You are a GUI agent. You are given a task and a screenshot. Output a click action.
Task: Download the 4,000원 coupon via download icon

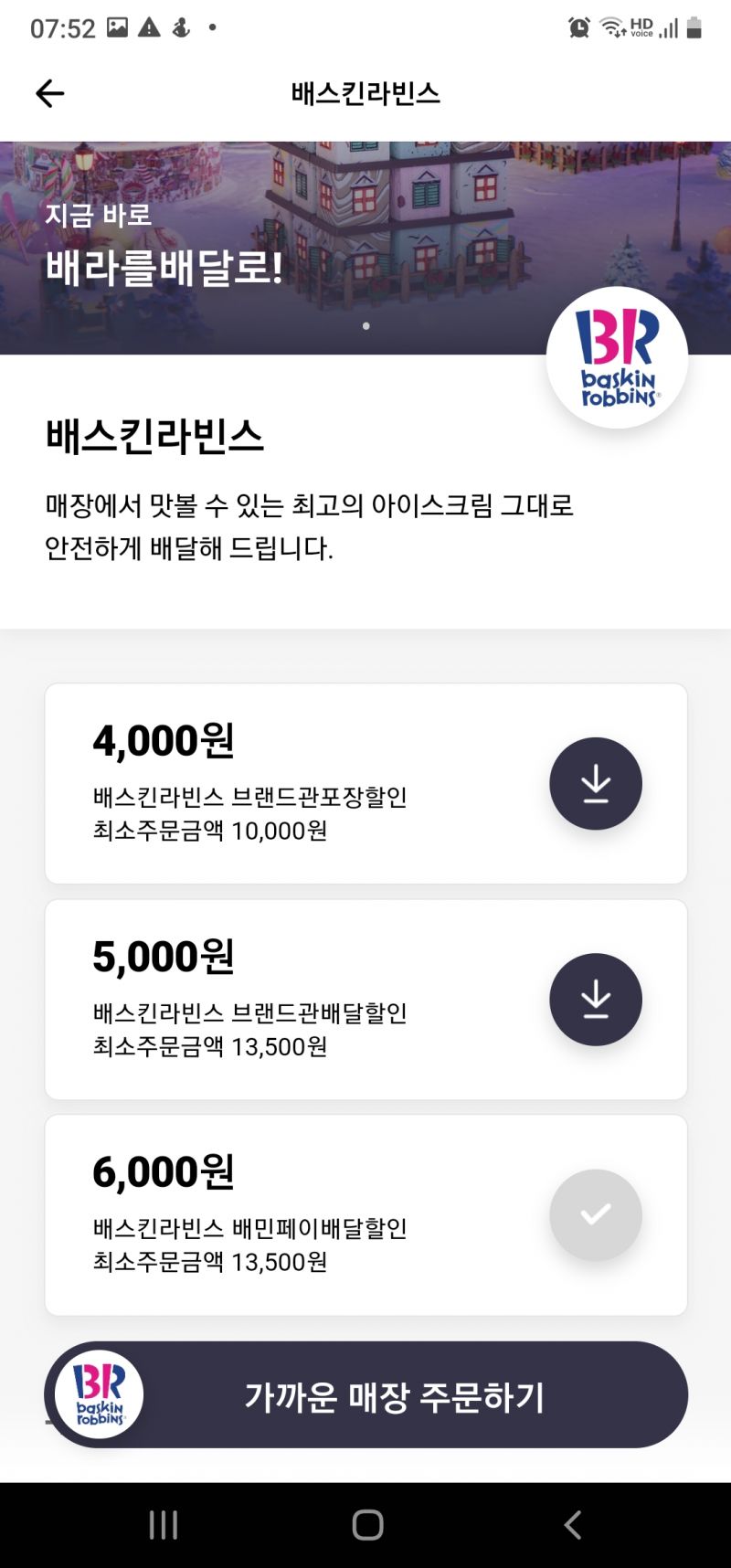coord(595,784)
